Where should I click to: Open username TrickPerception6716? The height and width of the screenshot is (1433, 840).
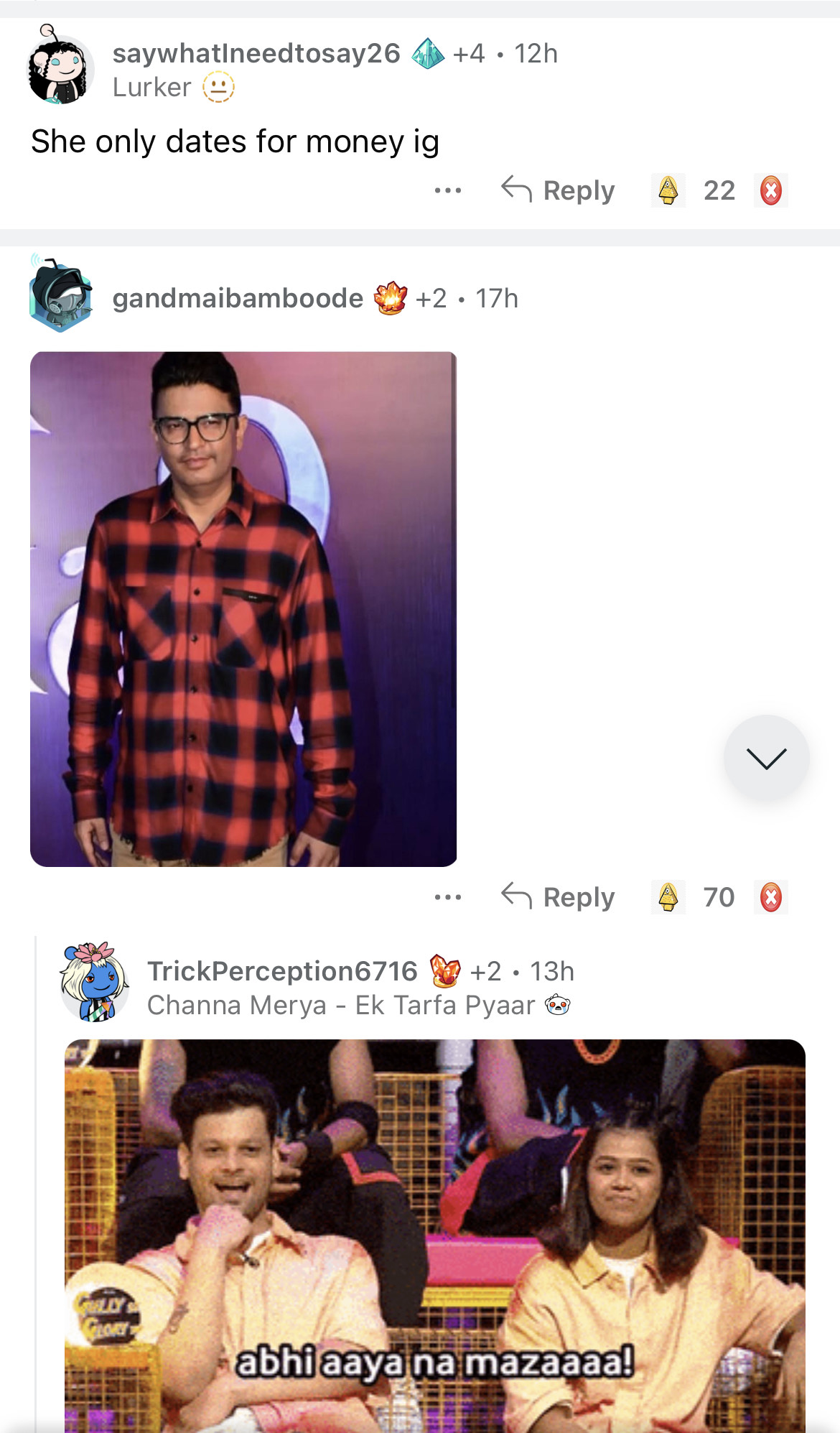click(x=282, y=971)
